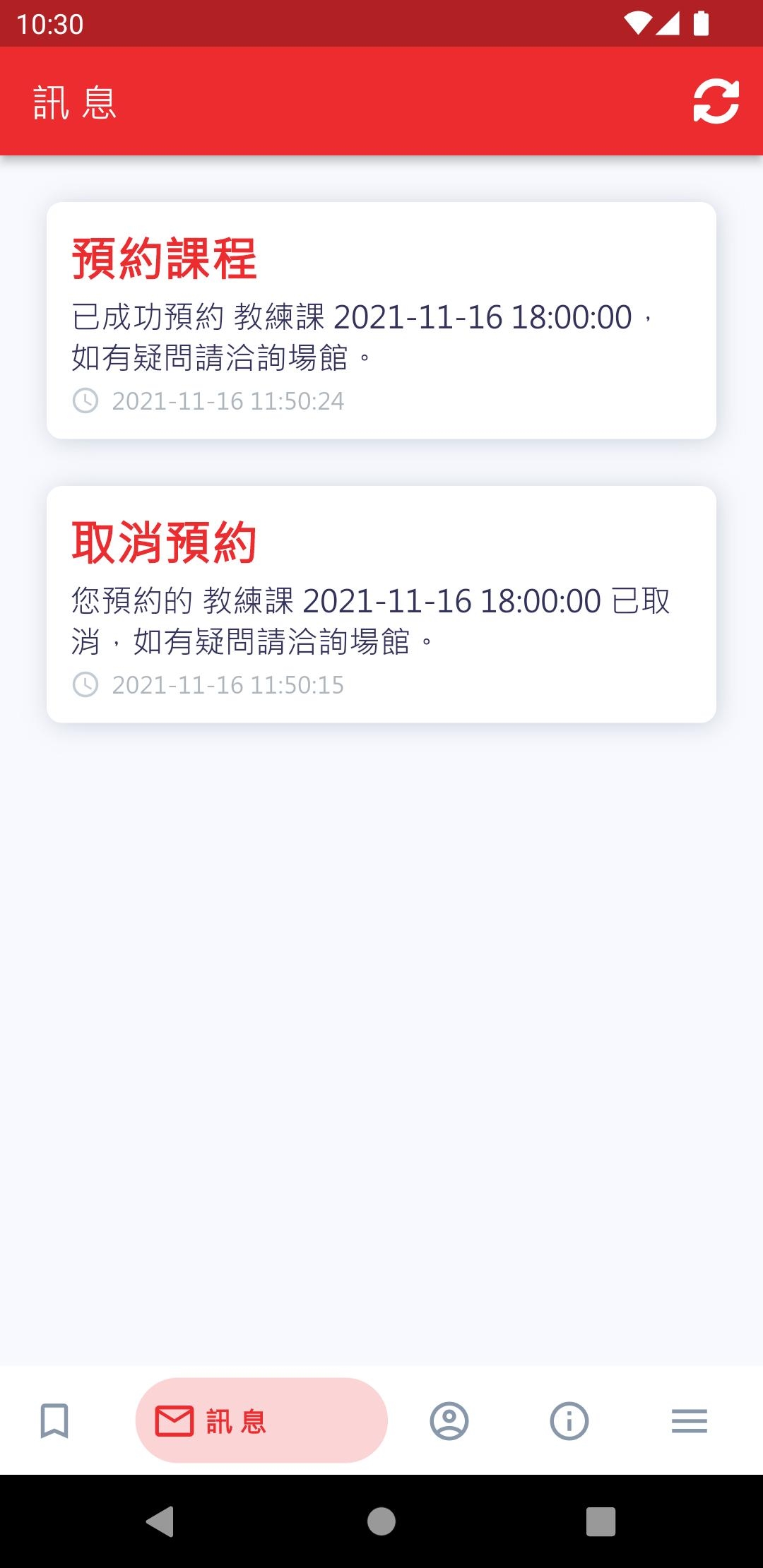Tap the info icon in bottom navigation

567,1422
